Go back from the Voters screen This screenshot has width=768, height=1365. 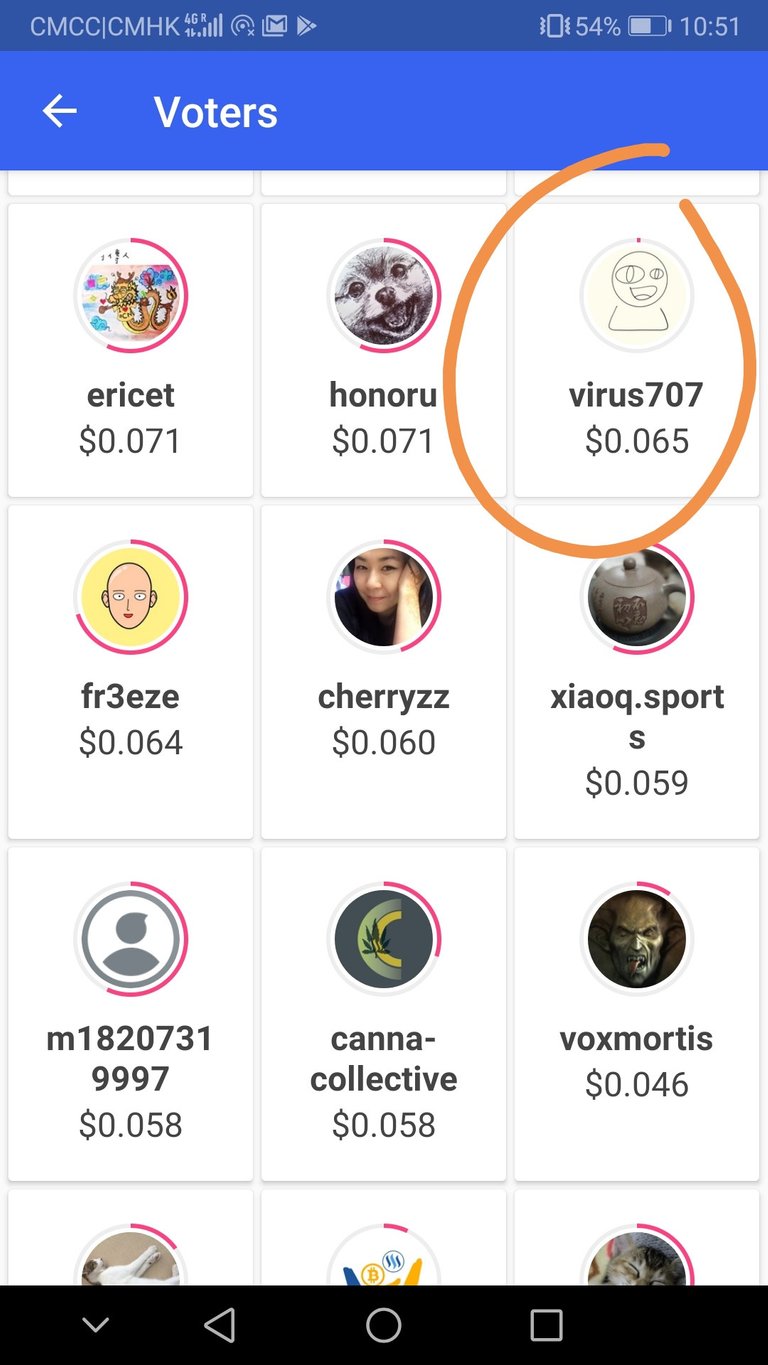[60, 112]
